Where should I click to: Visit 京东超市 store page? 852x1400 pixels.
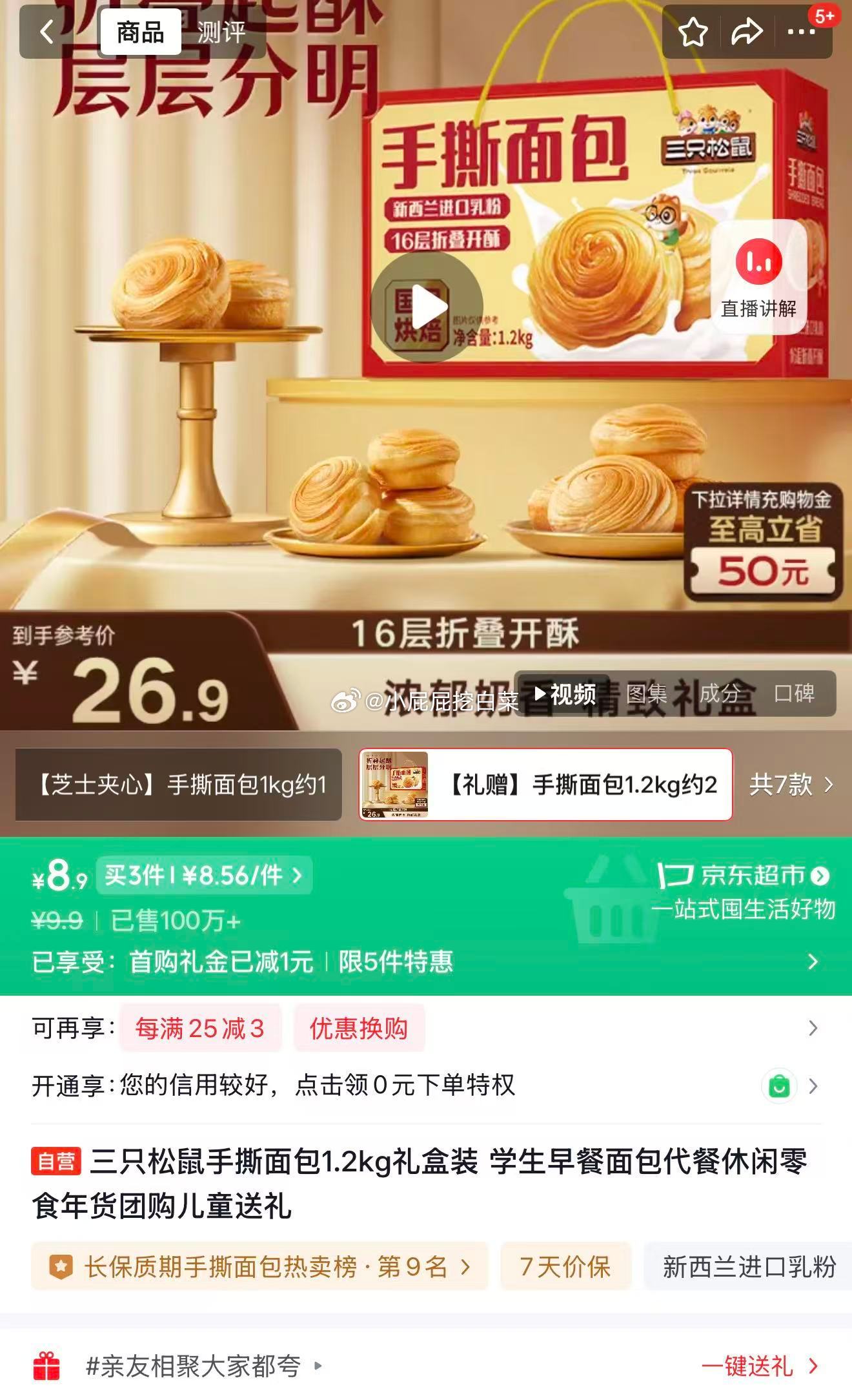coord(744,876)
